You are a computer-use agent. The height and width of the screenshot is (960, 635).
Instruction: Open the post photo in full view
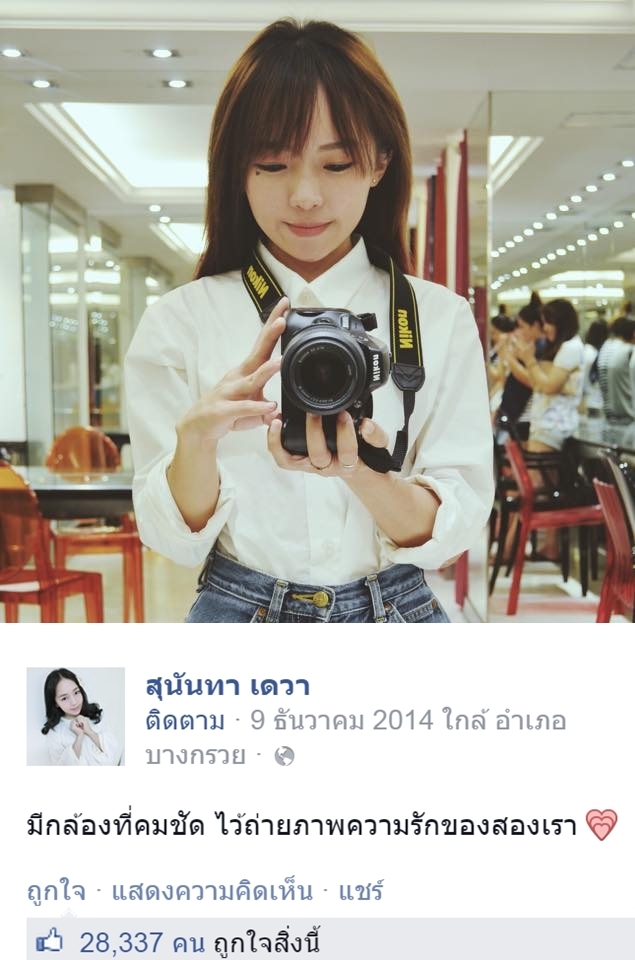point(317,312)
